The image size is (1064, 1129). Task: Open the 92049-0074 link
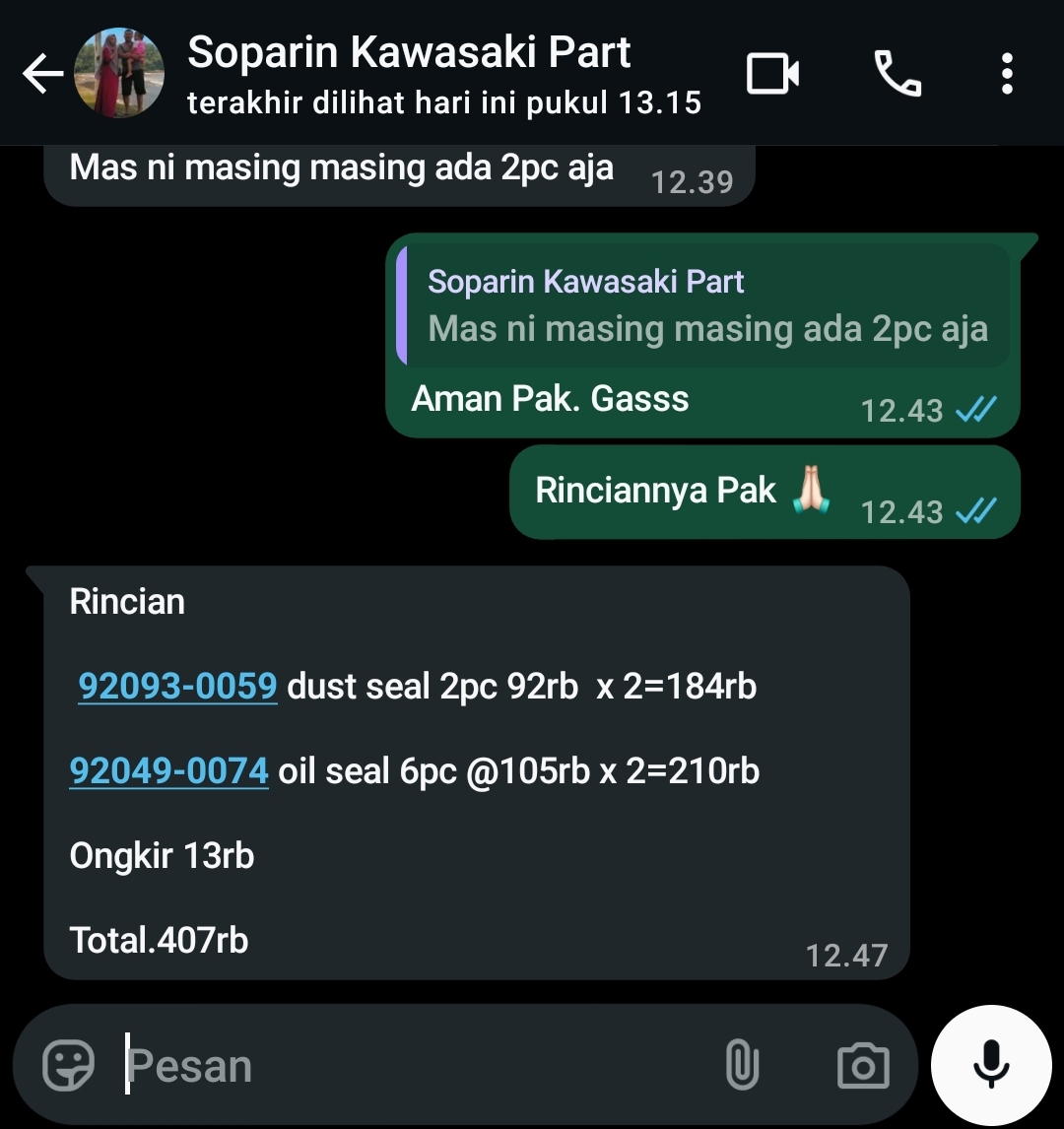(x=169, y=770)
